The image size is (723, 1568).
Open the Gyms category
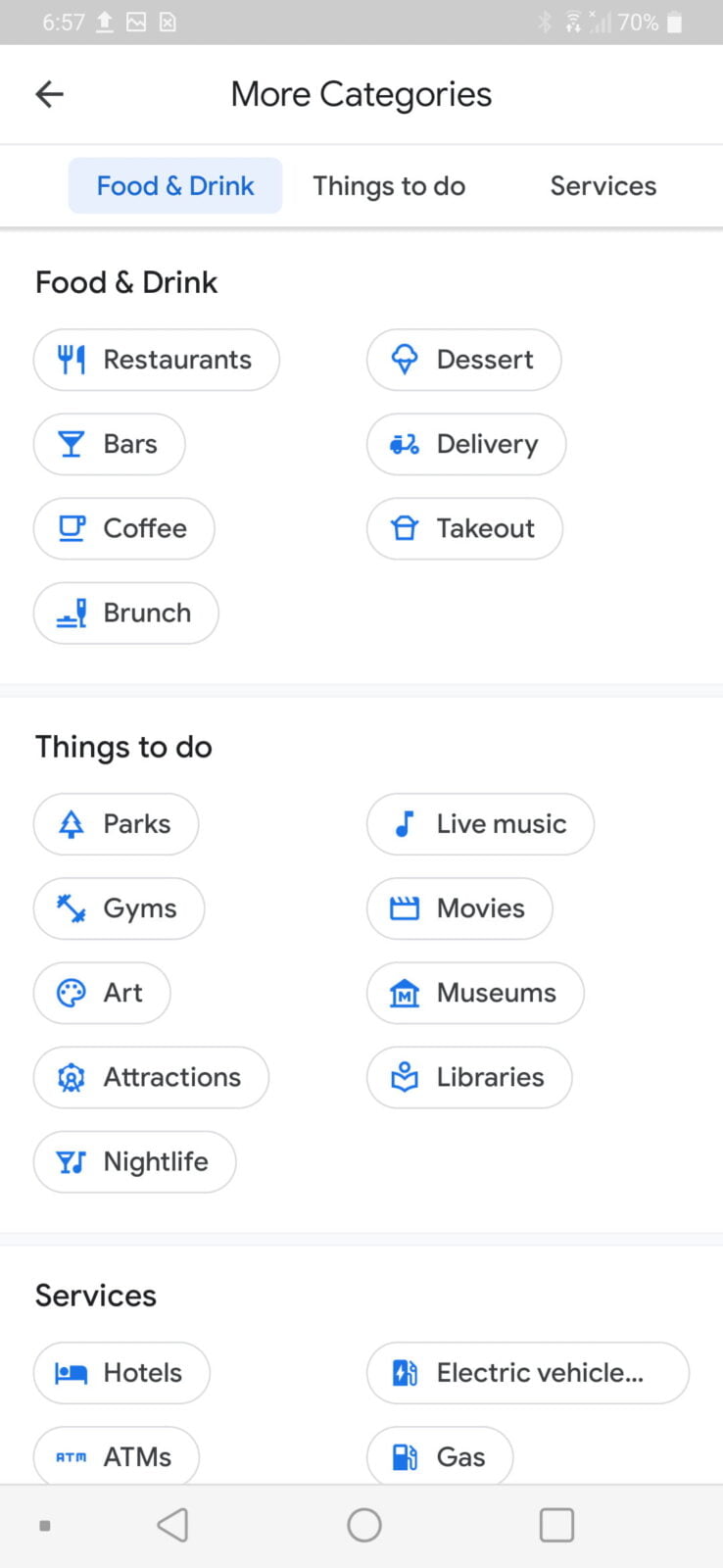click(120, 908)
